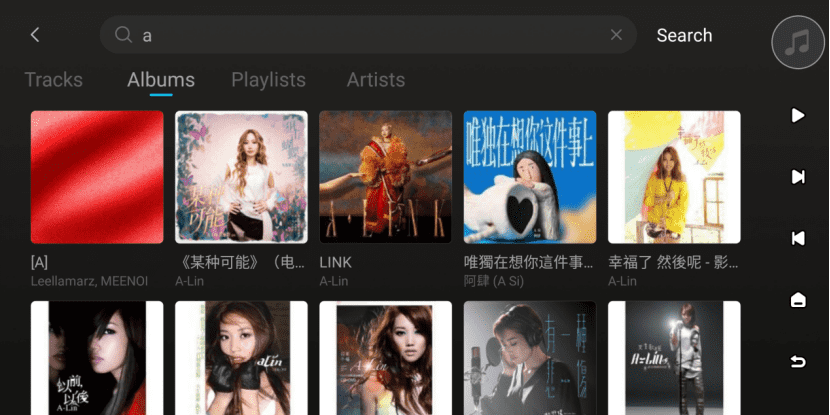Viewport: 830px width, 415px height.
Task: Open the 《某种可能》 album by A-Lin
Action: 241,178
